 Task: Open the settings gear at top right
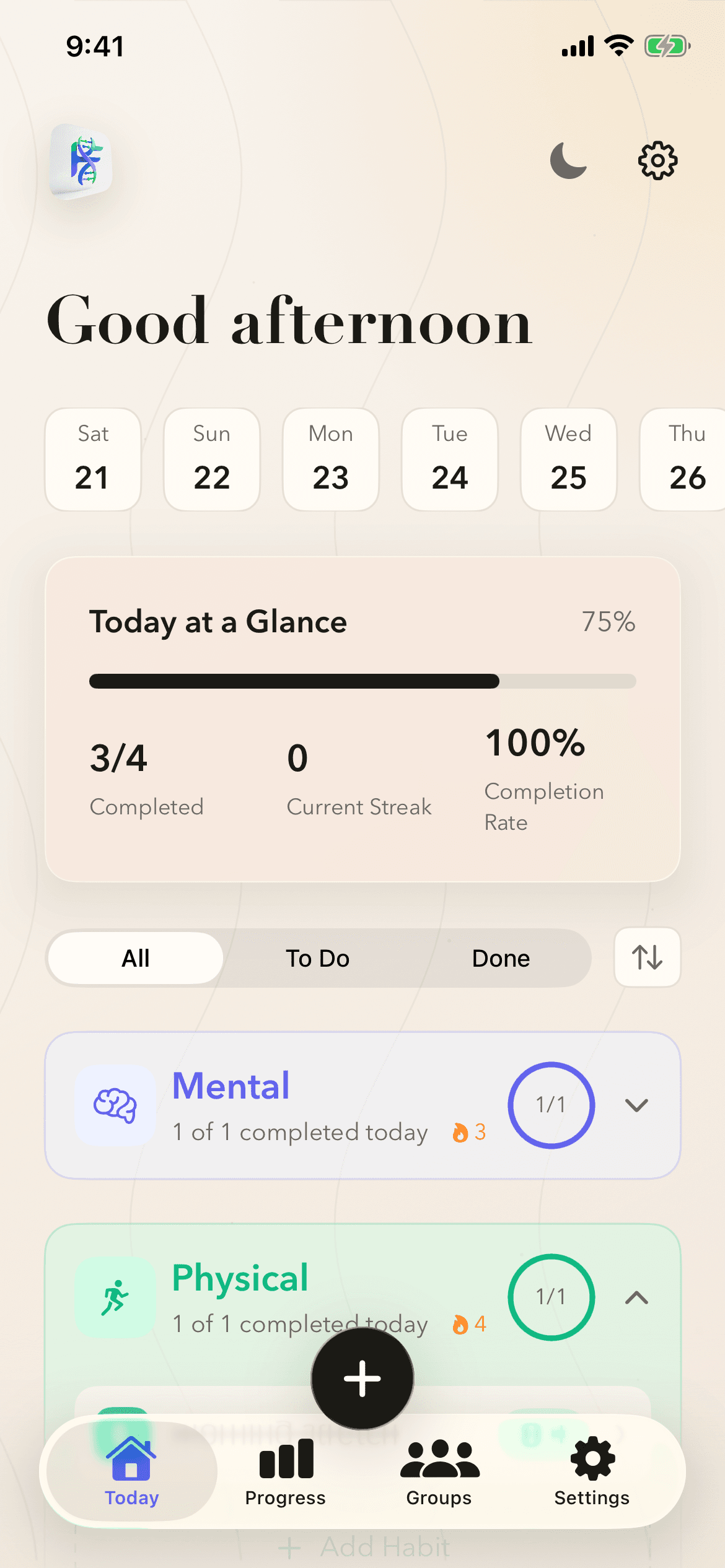click(657, 160)
